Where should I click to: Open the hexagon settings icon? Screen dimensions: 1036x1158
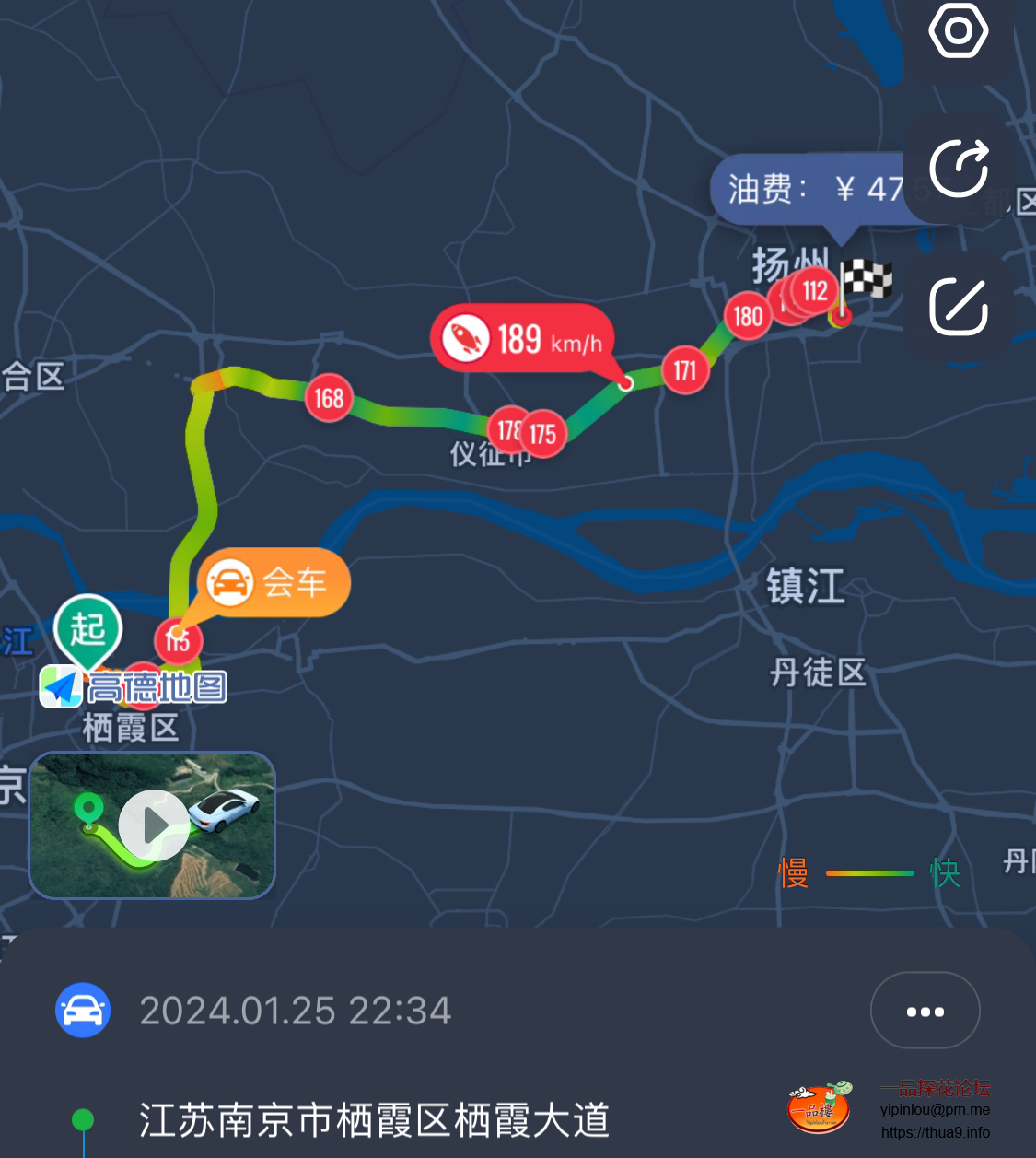click(959, 31)
